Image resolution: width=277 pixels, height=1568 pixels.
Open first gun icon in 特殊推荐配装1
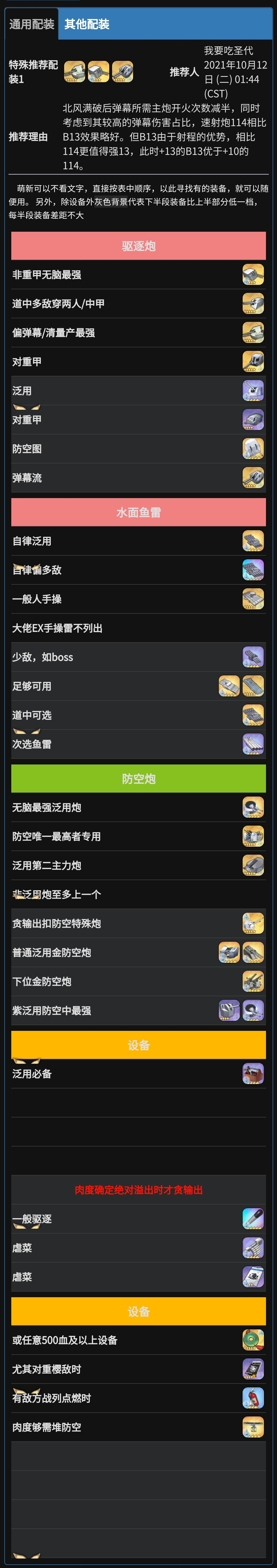tap(75, 72)
